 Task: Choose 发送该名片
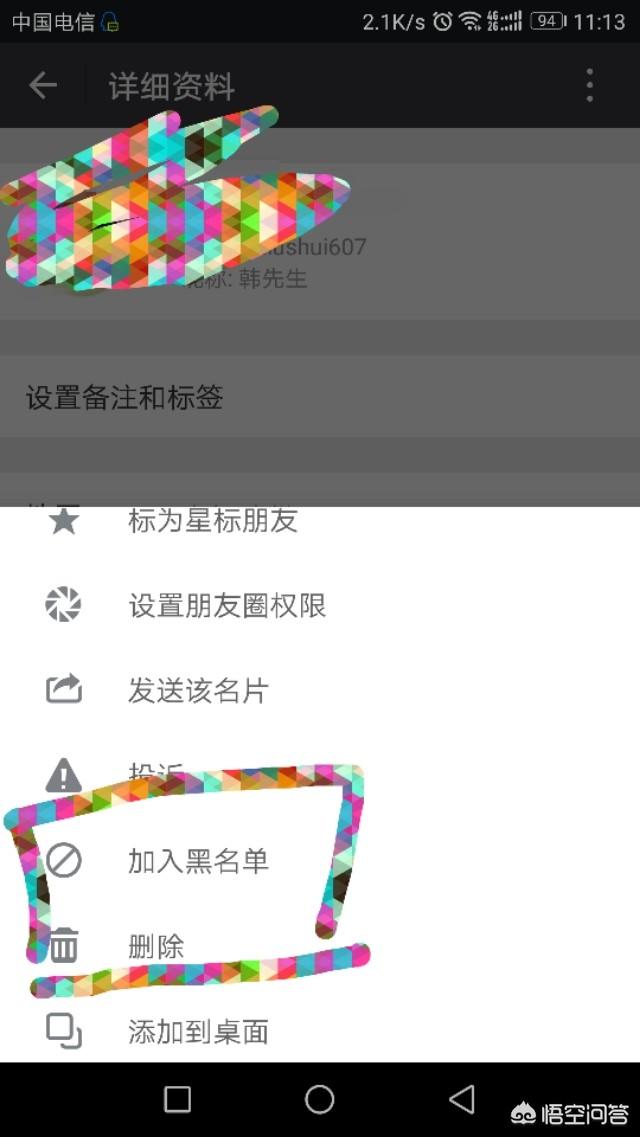pos(198,691)
